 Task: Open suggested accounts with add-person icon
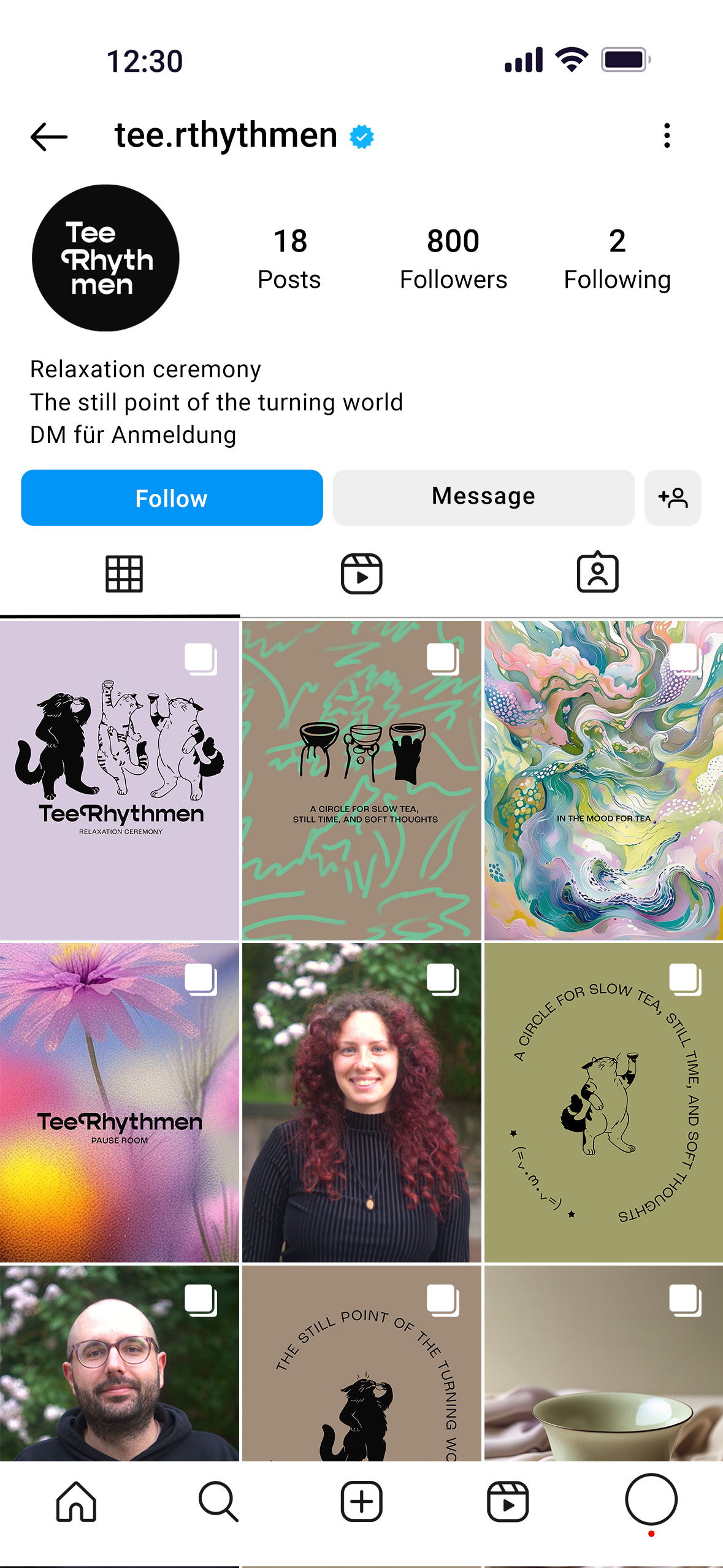[x=673, y=498]
